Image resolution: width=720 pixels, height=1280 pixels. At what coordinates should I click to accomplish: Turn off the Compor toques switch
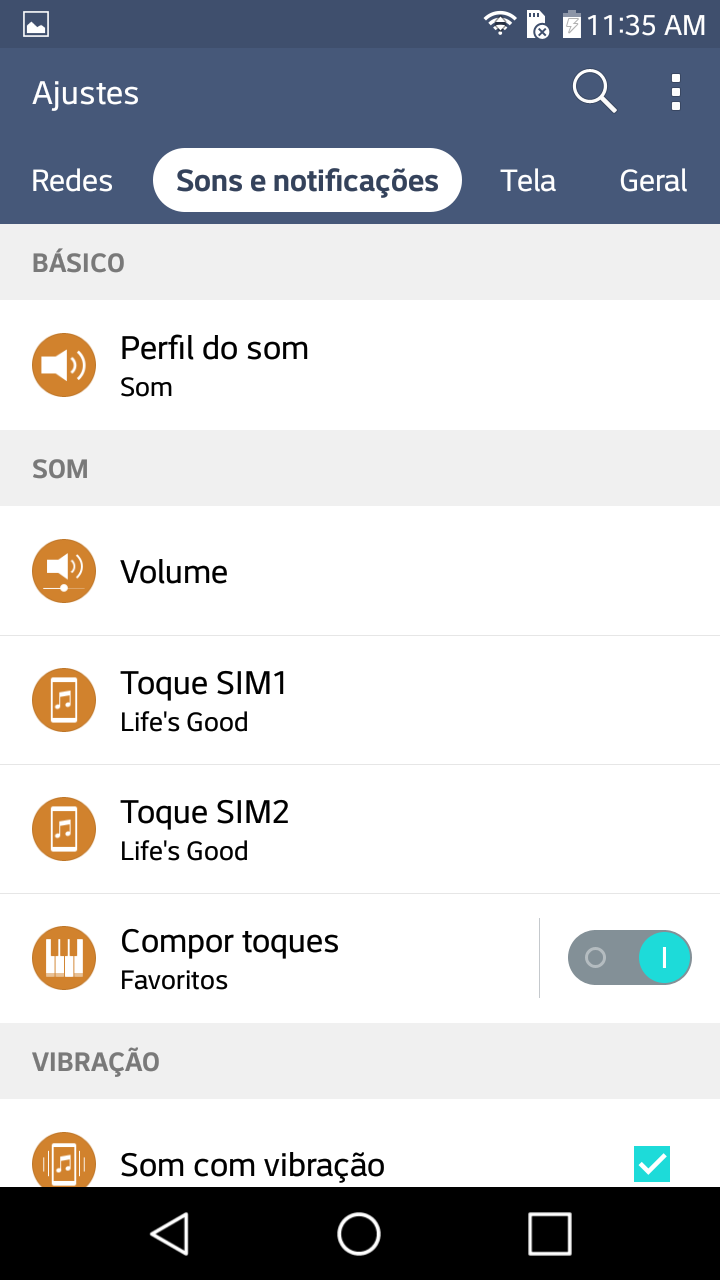[630, 958]
